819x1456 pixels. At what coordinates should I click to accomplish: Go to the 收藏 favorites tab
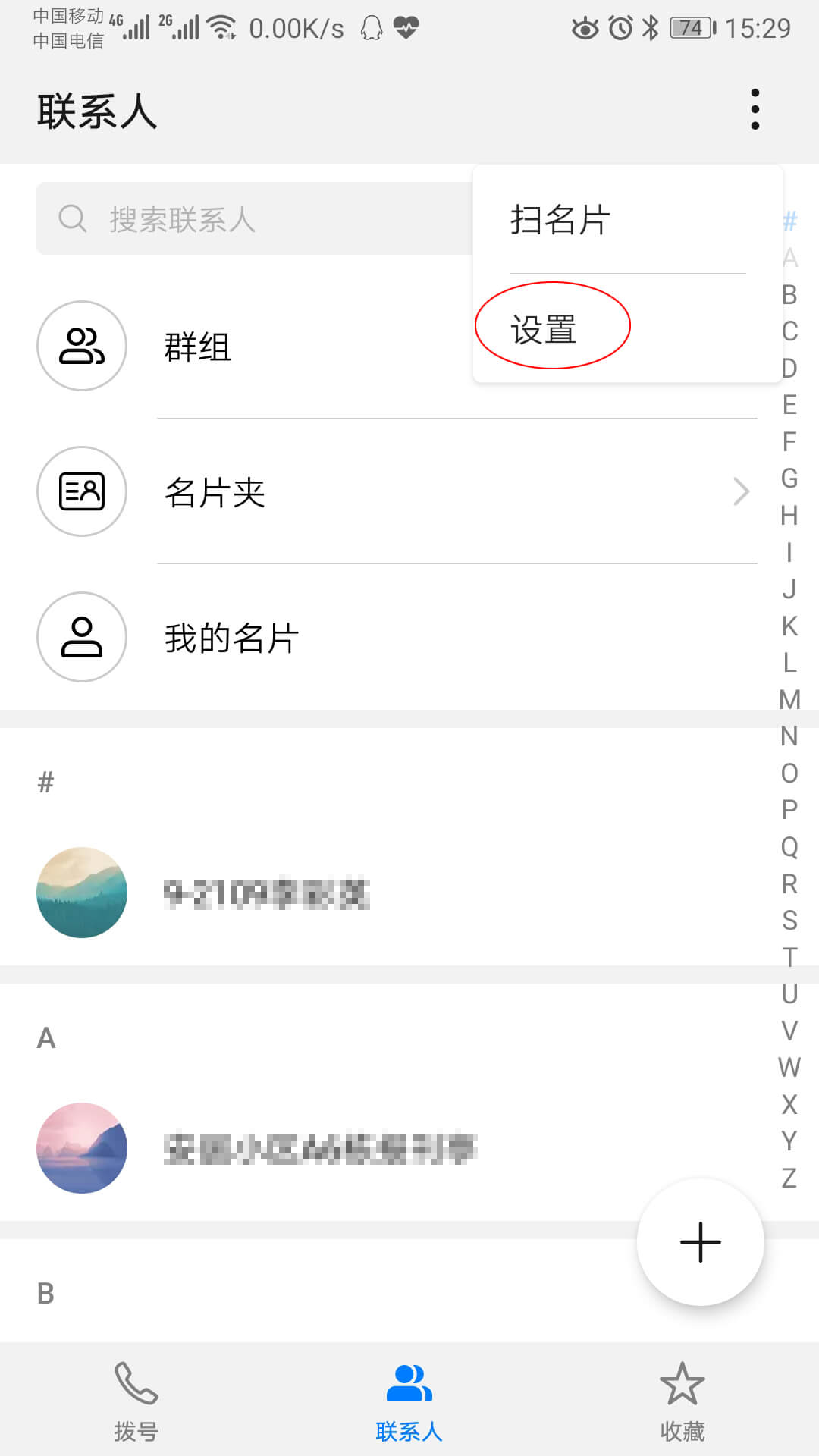pyautogui.click(x=682, y=1401)
